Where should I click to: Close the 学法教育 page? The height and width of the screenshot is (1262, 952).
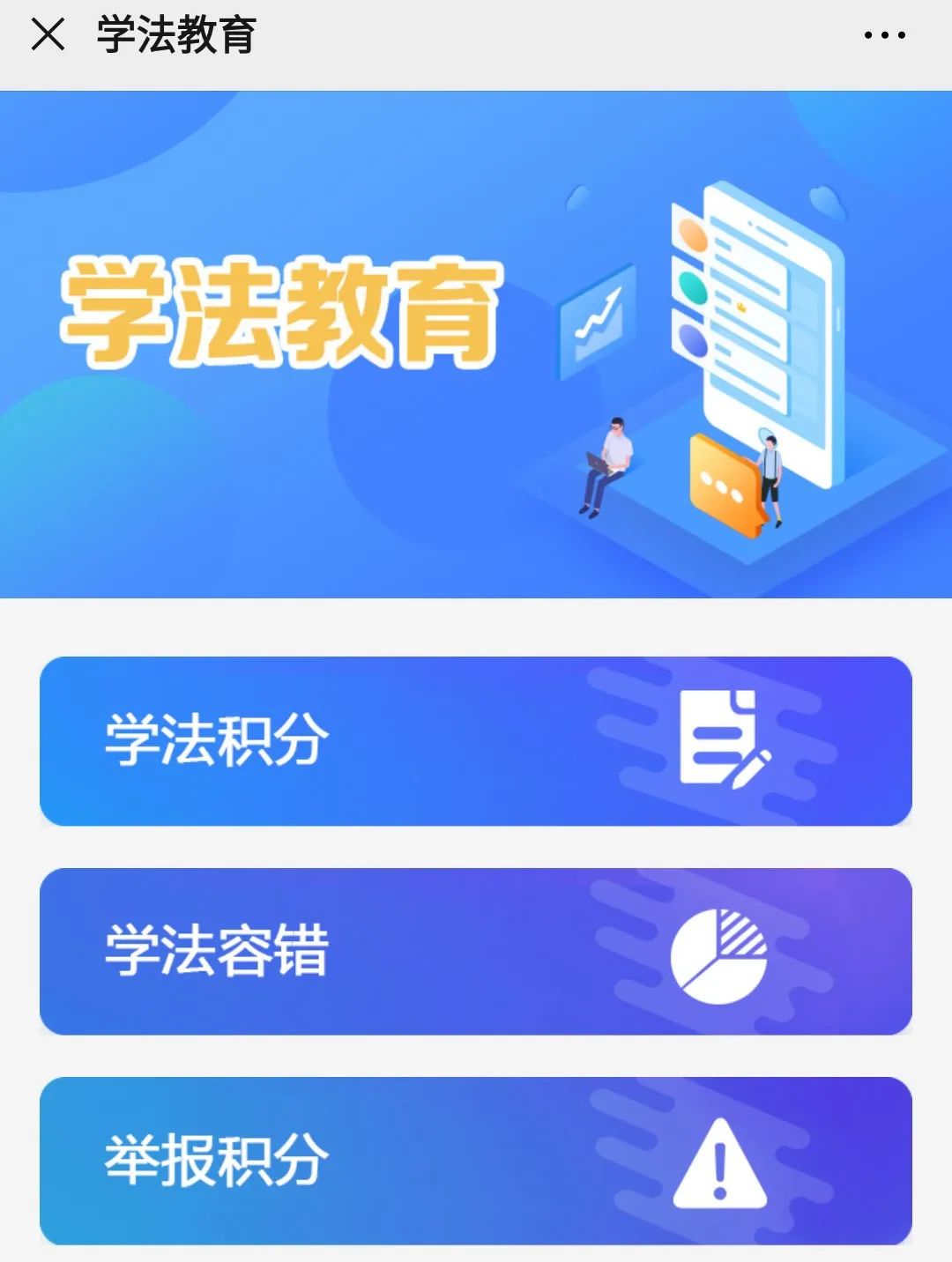(48, 35)
